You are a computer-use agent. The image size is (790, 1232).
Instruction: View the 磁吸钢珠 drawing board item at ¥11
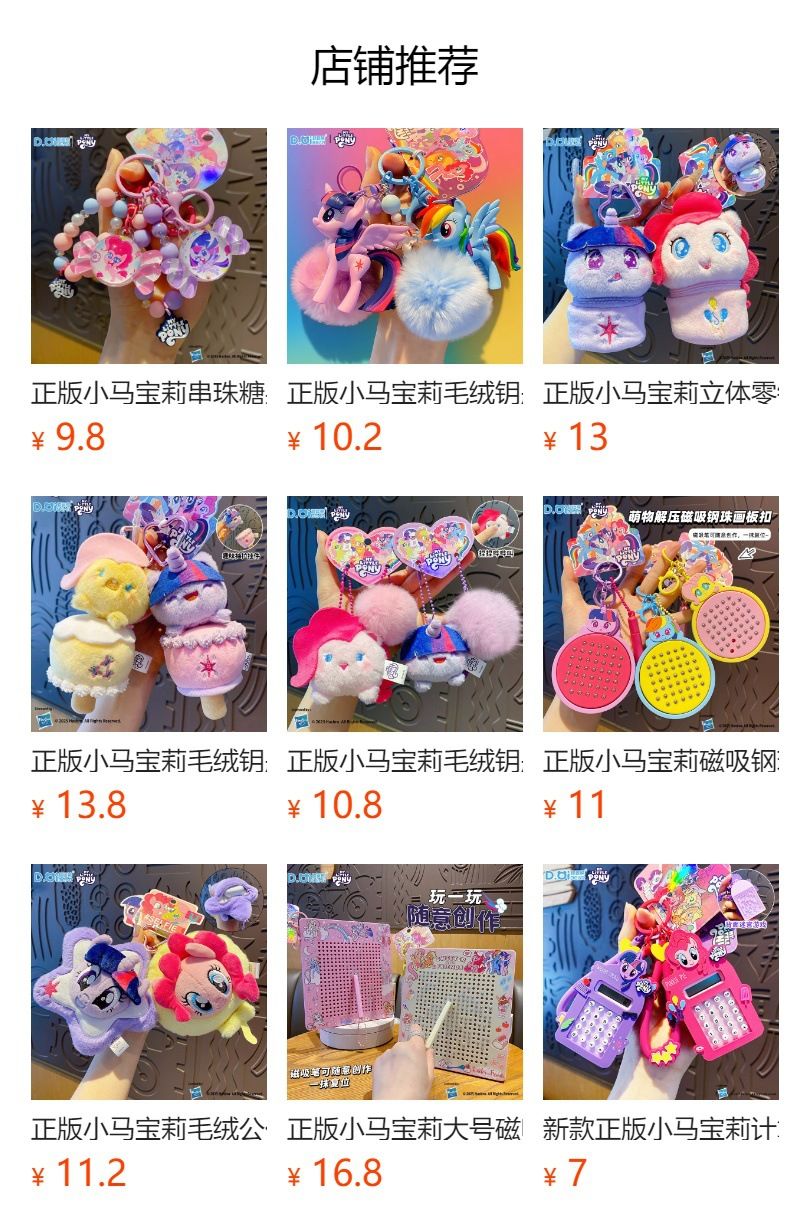tap(661, 614)
